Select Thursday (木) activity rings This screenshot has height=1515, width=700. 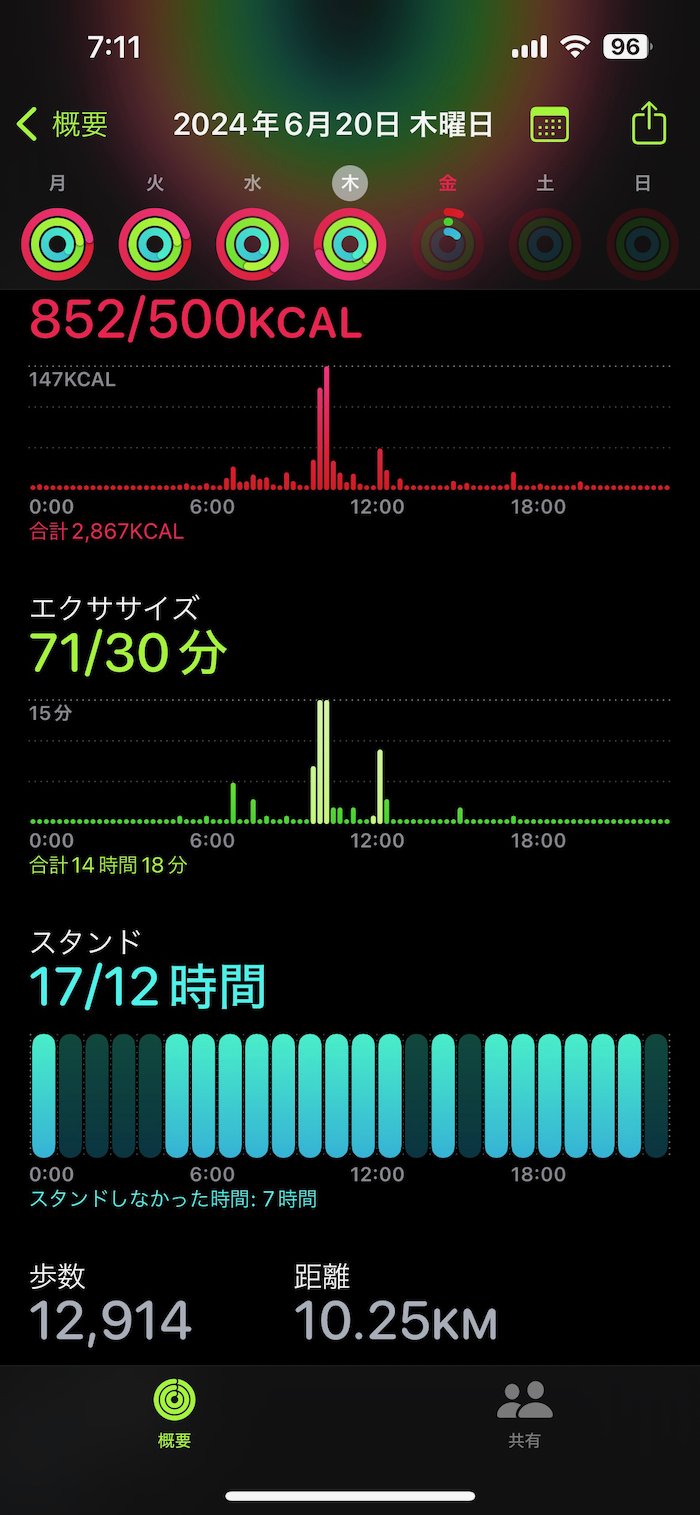pyautogui.click(x=350, y=243)
